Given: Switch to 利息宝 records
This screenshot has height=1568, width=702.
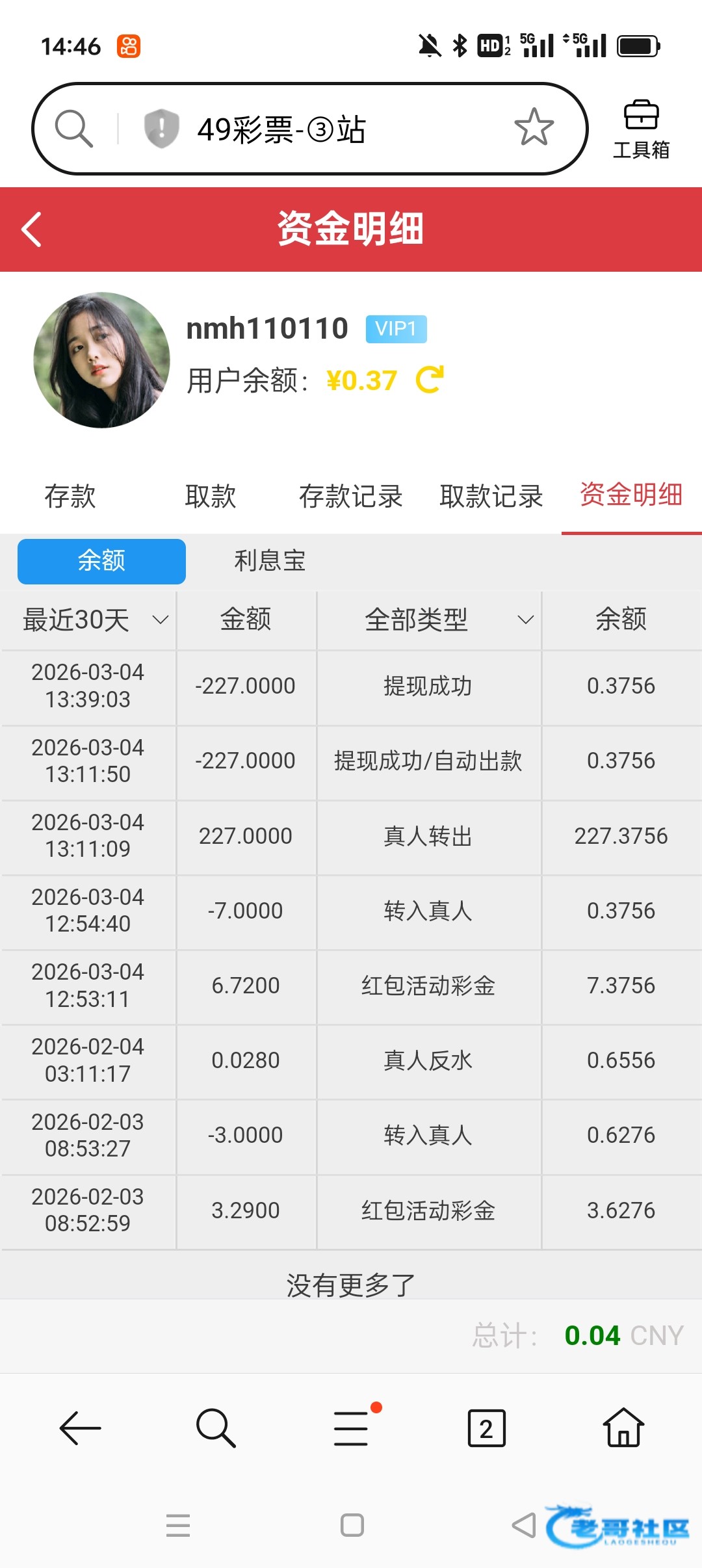Looking at the screenshot, I should point(270,561).
